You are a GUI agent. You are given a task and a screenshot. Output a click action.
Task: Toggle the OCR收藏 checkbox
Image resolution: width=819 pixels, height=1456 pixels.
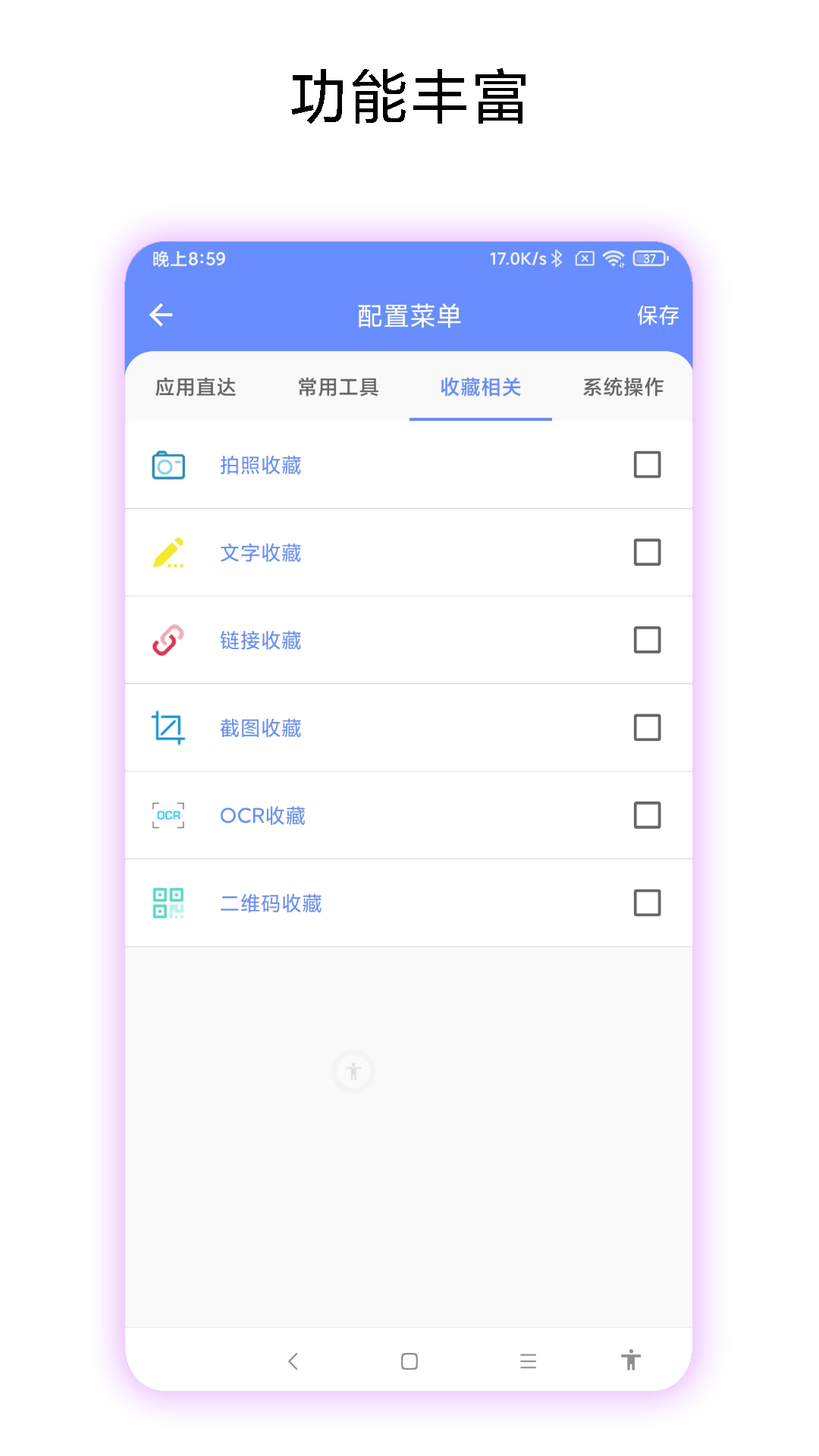click(x=646, y=814)
